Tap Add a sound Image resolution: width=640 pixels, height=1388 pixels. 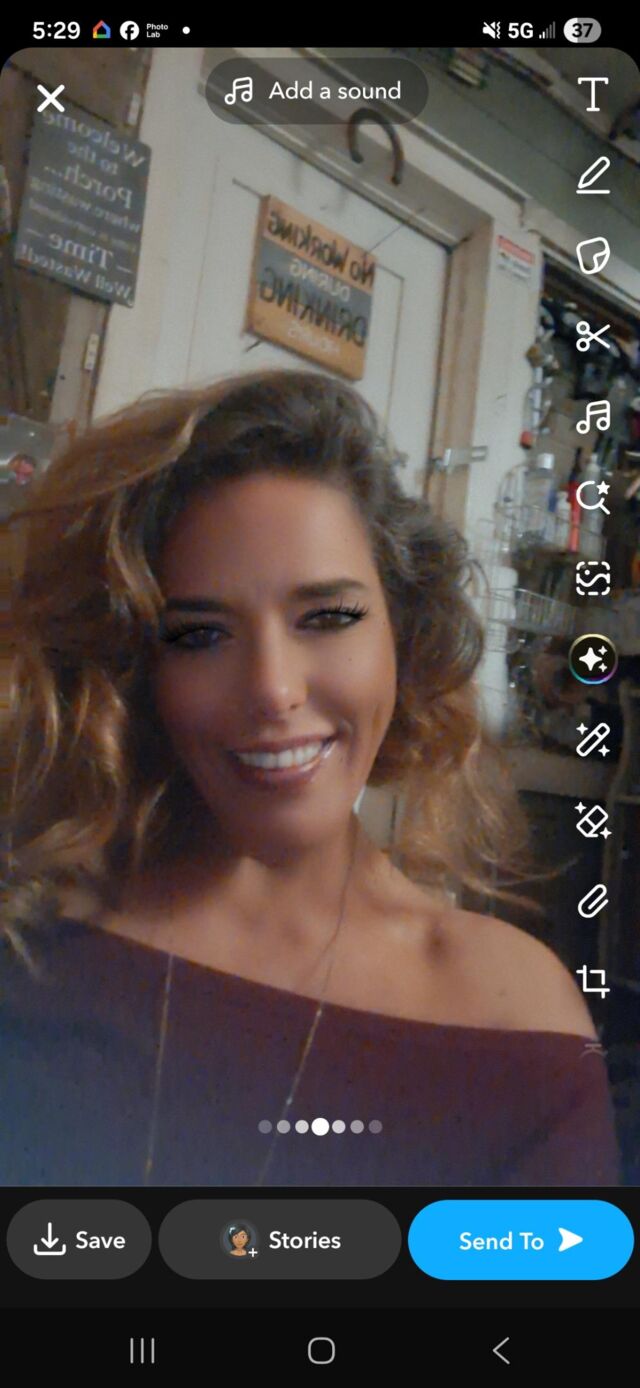pos(316,91)
